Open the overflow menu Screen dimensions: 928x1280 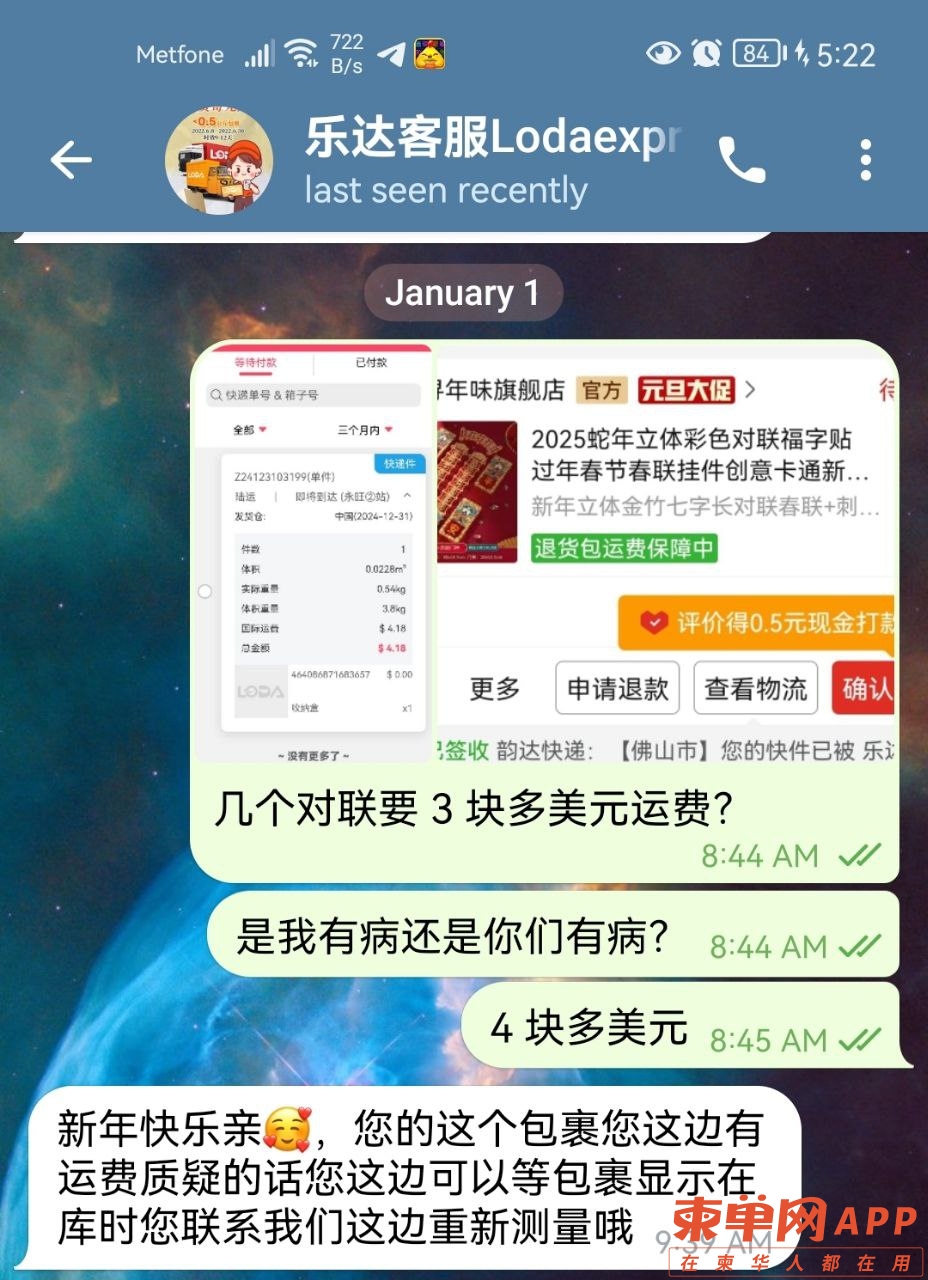click(x=865, y=160)
